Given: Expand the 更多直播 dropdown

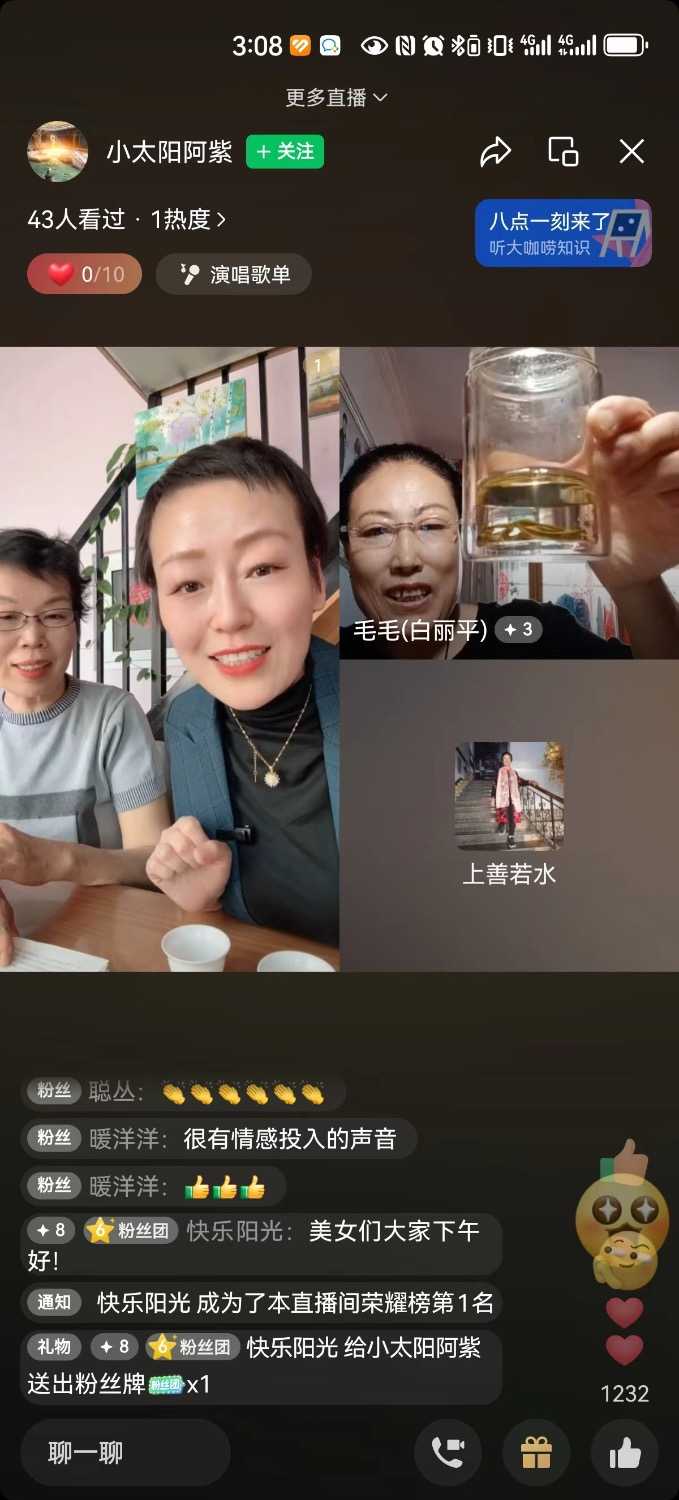Looking at the screenshot, I should coord(337,97).
